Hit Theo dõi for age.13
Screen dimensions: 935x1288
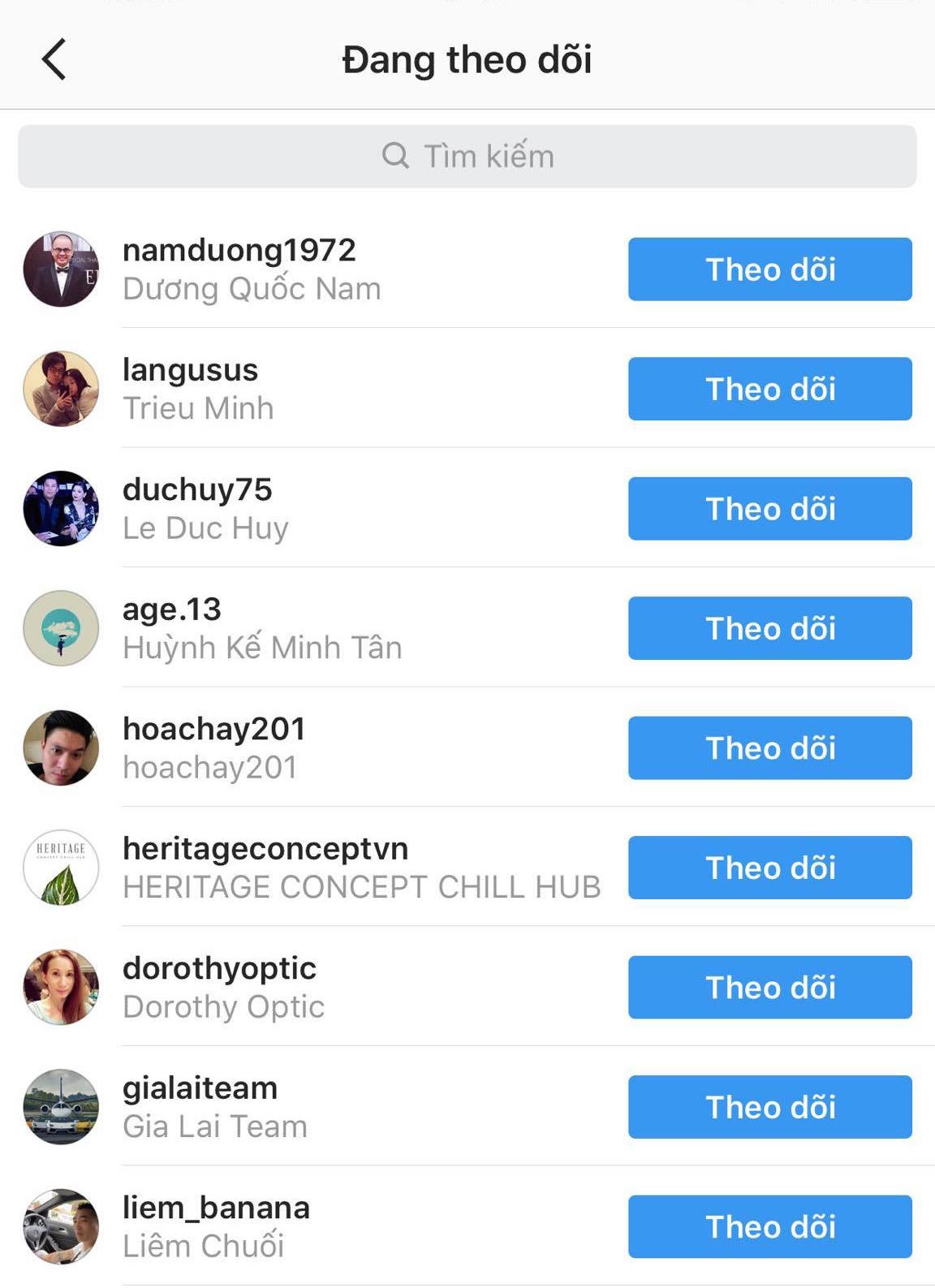point(769,628)
